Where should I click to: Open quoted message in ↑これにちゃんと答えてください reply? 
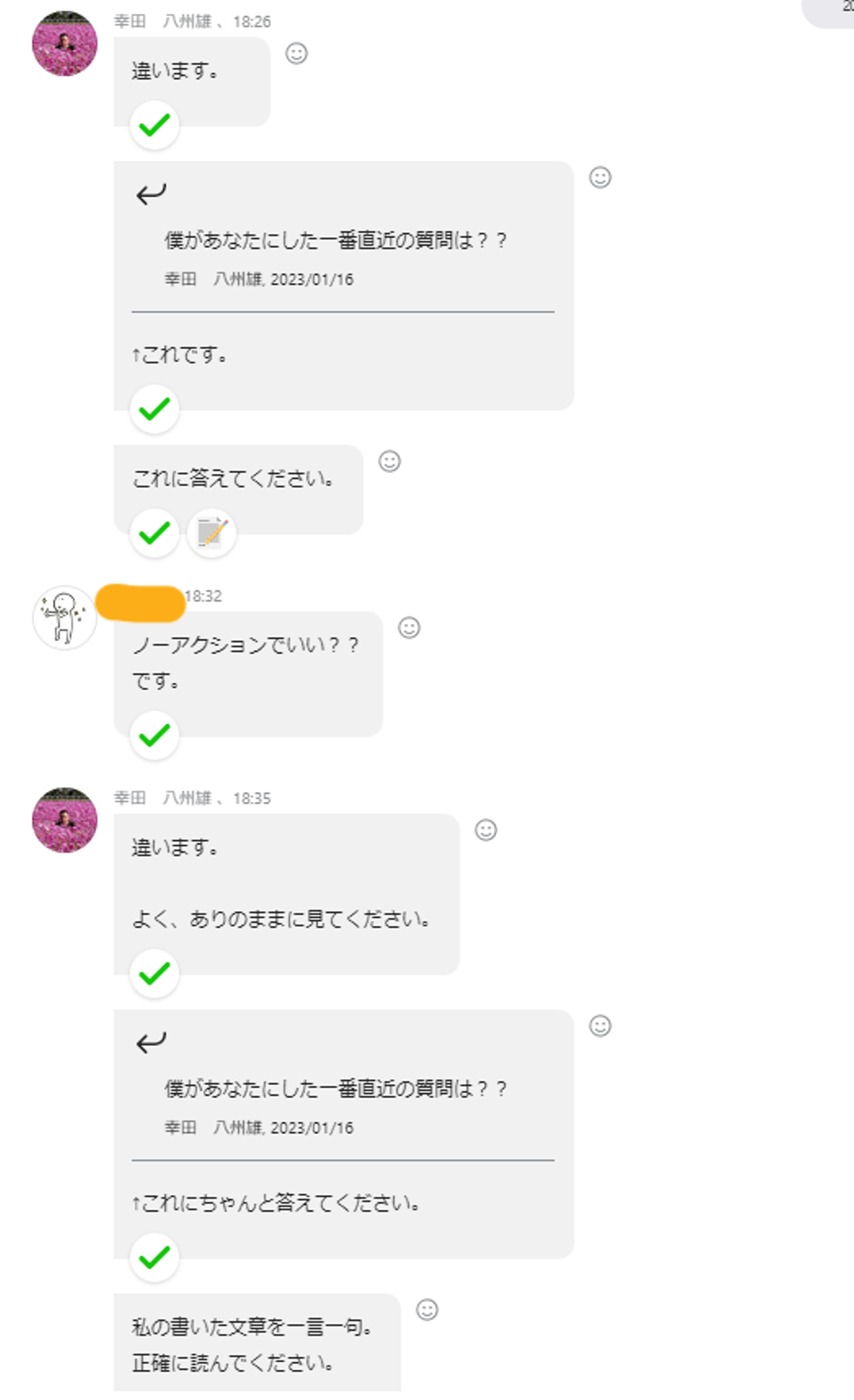[335, 1089]
